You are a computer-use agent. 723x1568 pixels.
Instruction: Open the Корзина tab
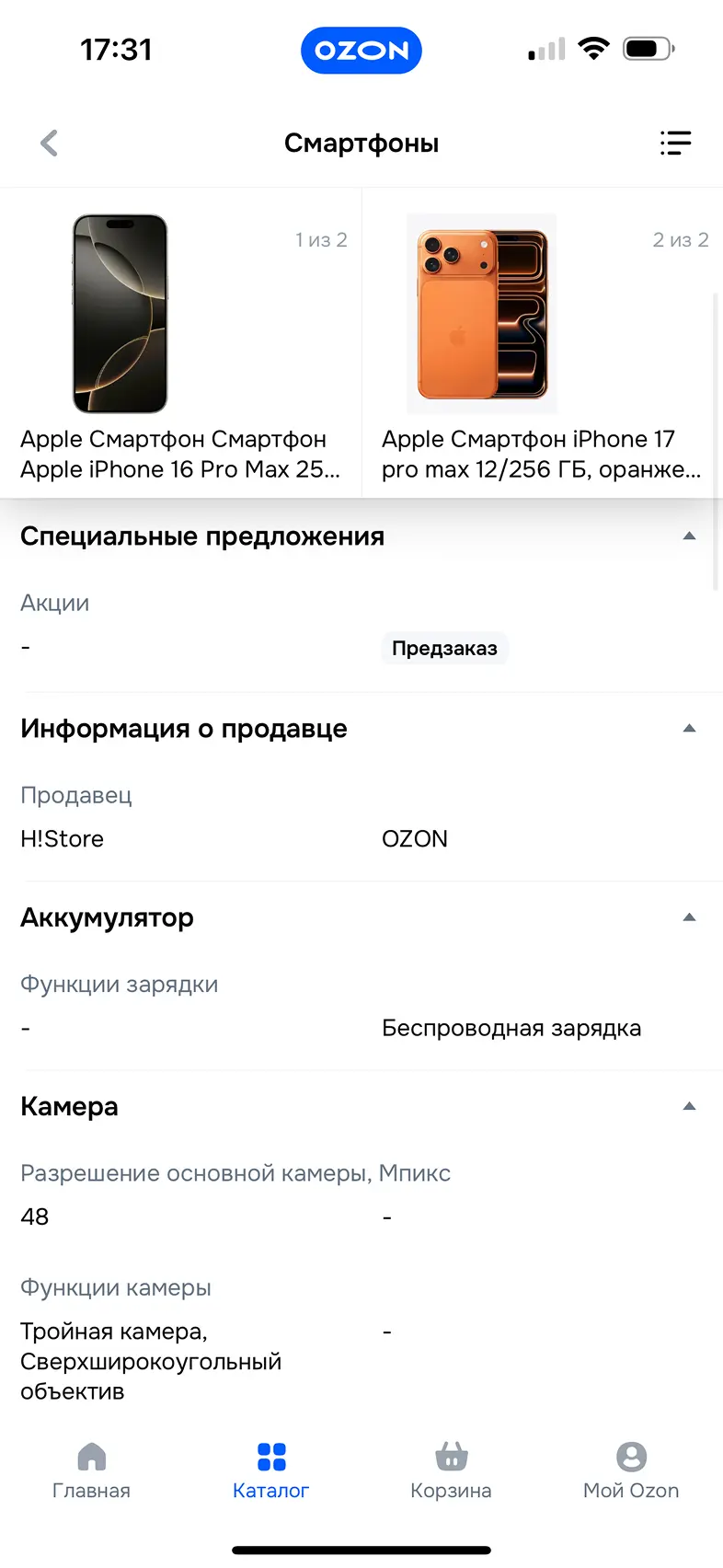[451, 1470]
